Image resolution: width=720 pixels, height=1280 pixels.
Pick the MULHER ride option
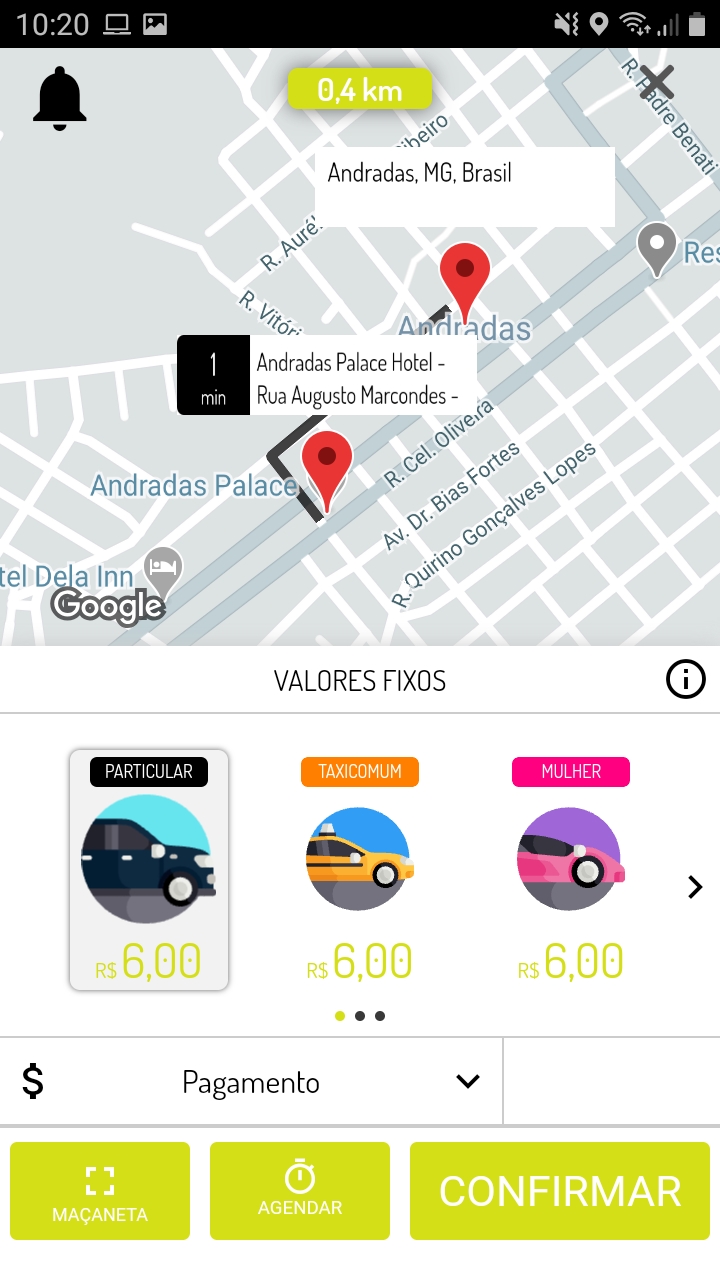[x=571, y=870]
